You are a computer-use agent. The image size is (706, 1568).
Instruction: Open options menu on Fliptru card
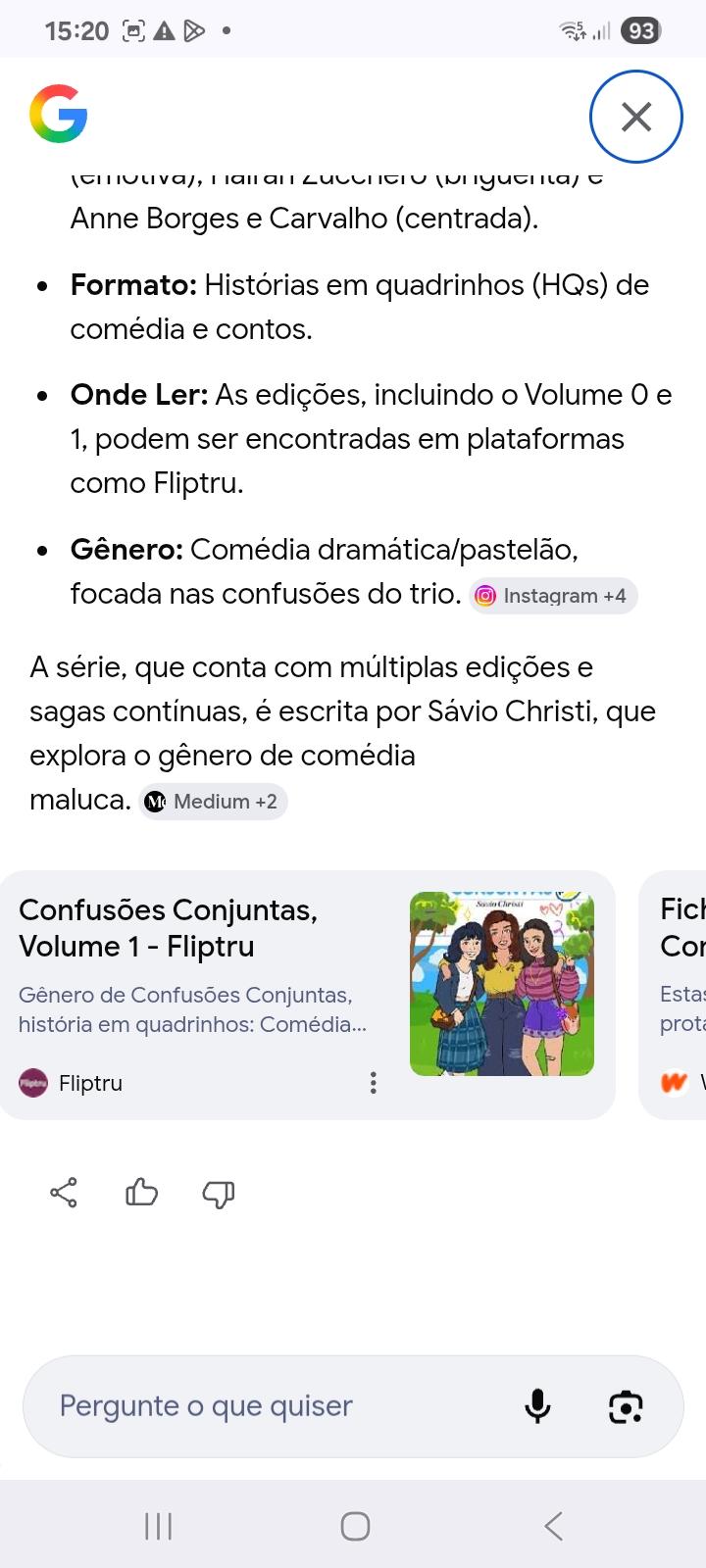click(373, 1083)
